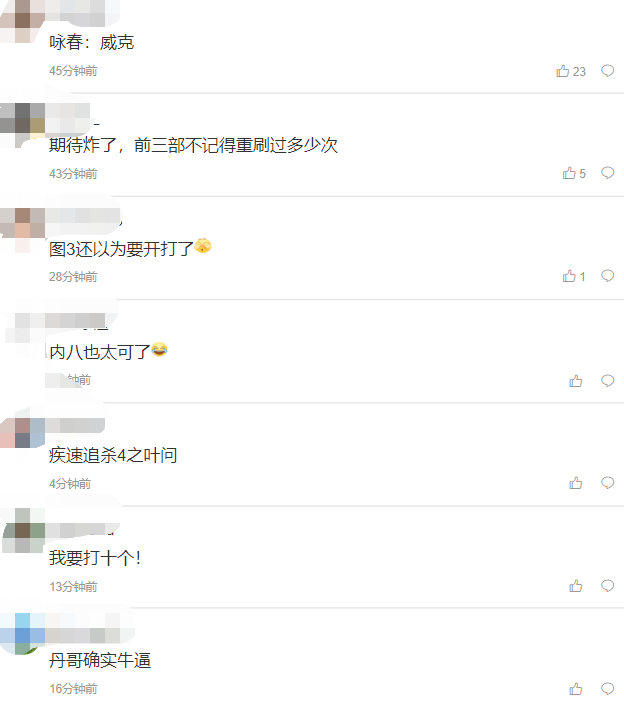Like the comment '丹哥确实牛逼'
The width and height of the screenshot is (624, 705).
(576, 689)
